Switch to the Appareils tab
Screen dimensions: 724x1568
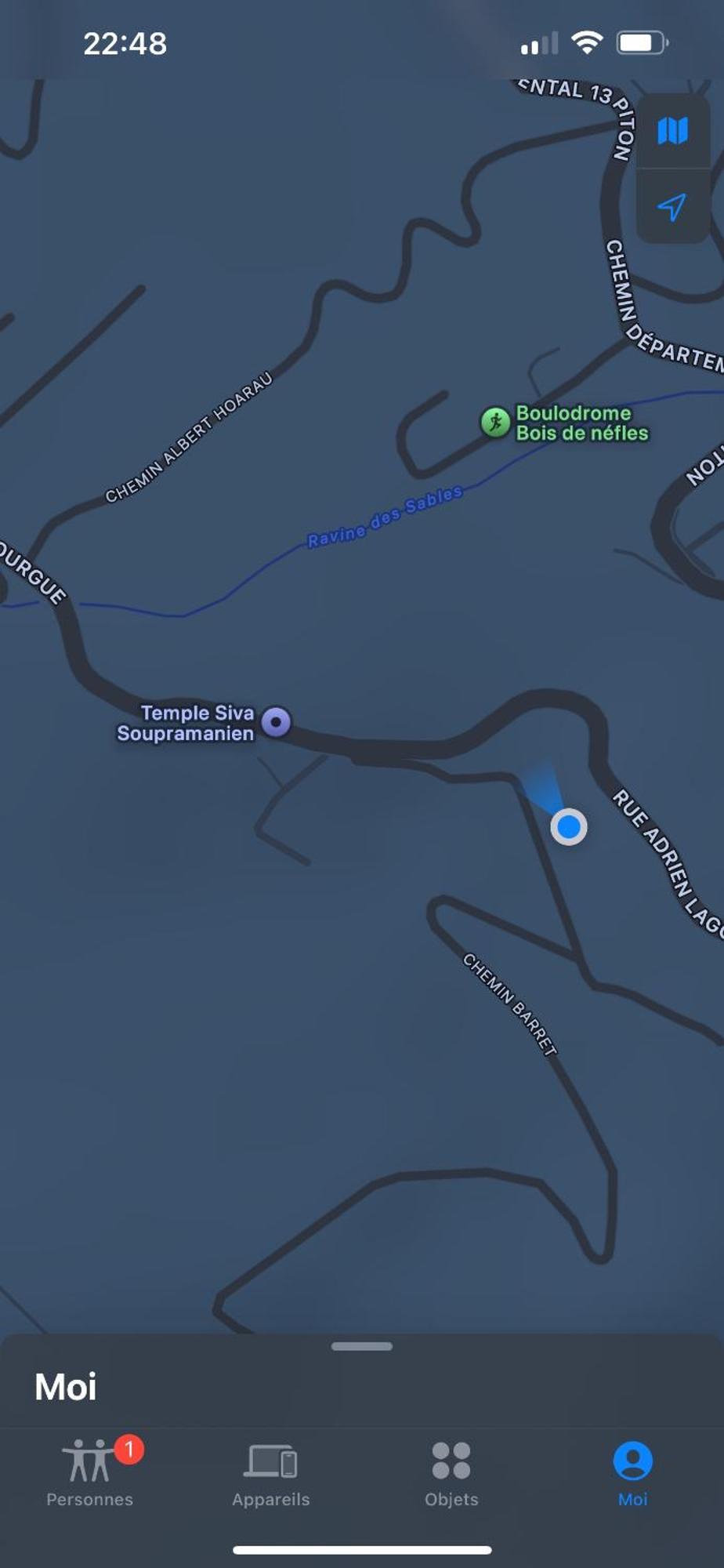pyautogui.click(x=271, y=1472)
